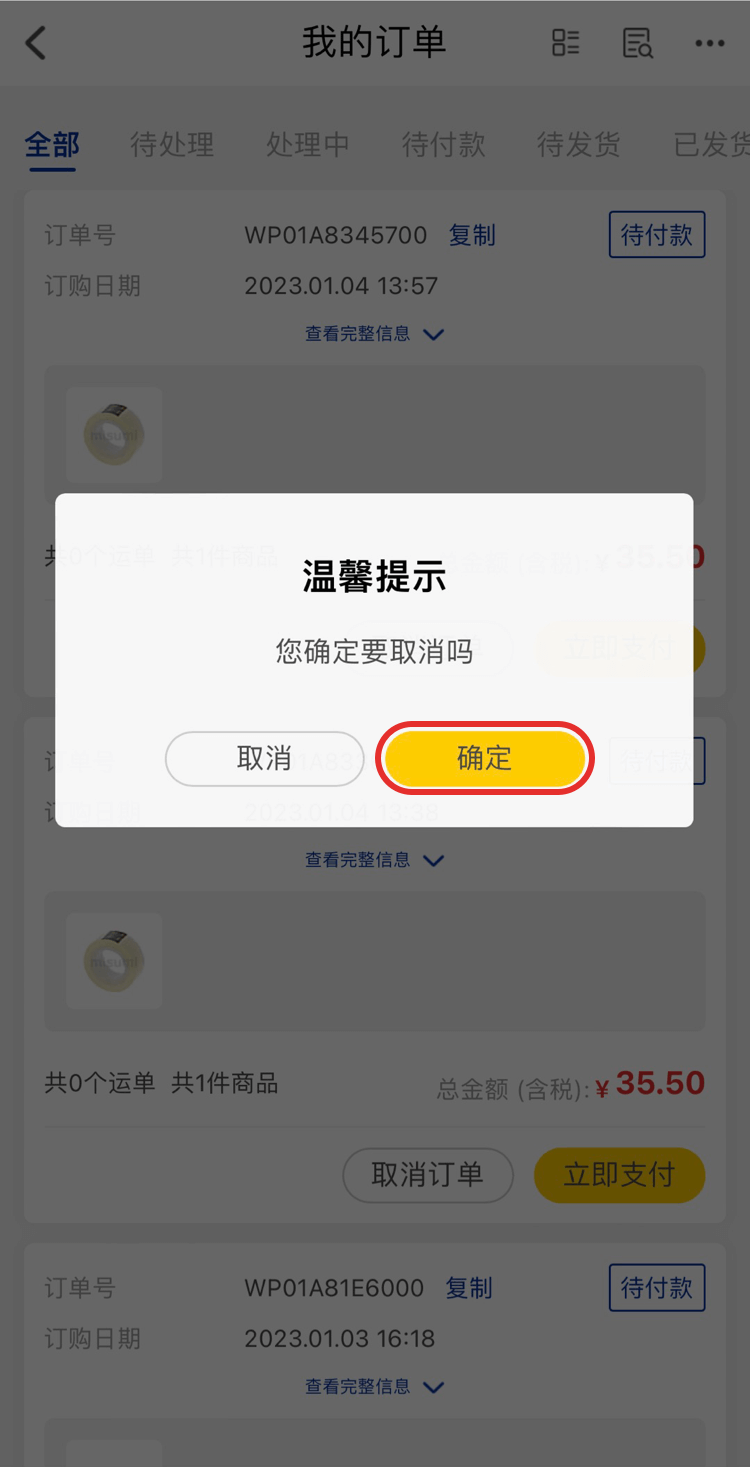
Task: Switch to the 处理中 tab
Action: click(x=307, y=144)
